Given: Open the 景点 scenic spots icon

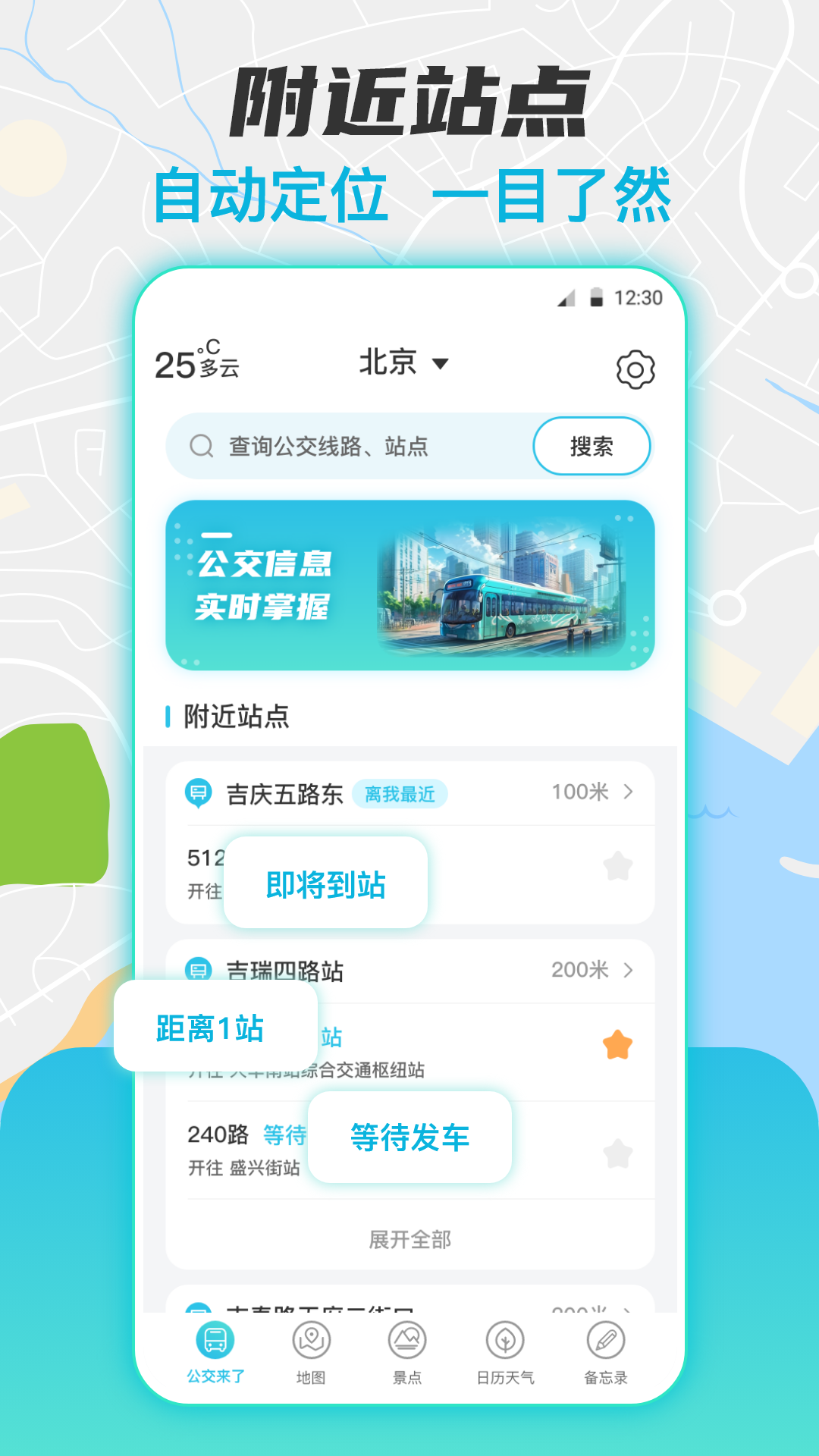Looking at the screenshot, I should pyautogui.click(x=408, y=1341).
